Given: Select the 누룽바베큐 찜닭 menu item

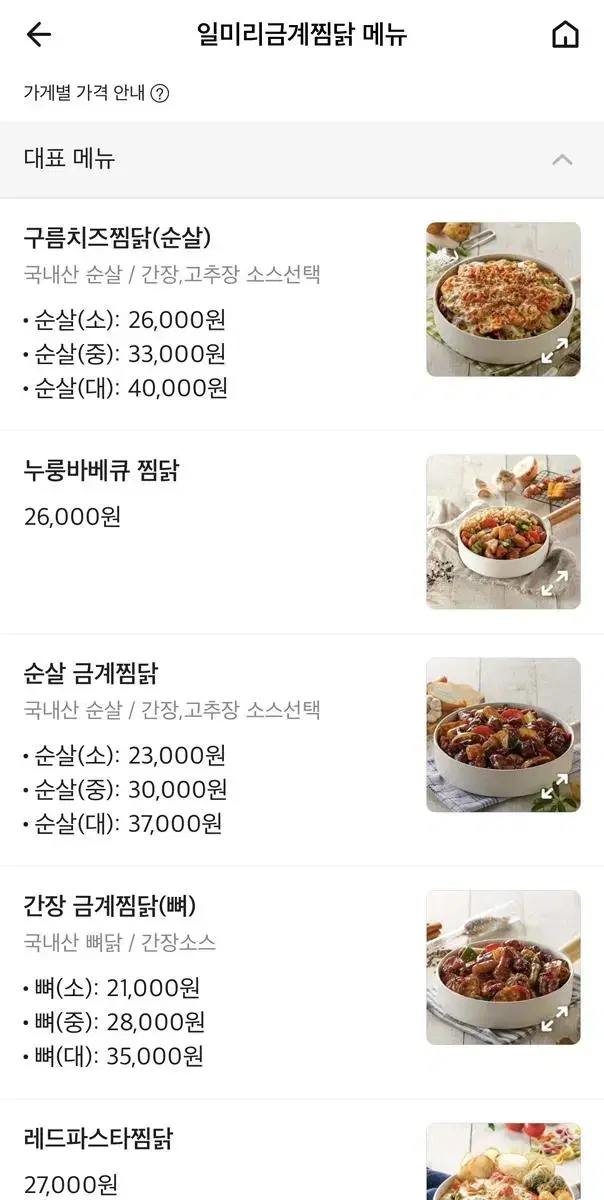Looking at the screenshot, I should click(x=302, y=532).
